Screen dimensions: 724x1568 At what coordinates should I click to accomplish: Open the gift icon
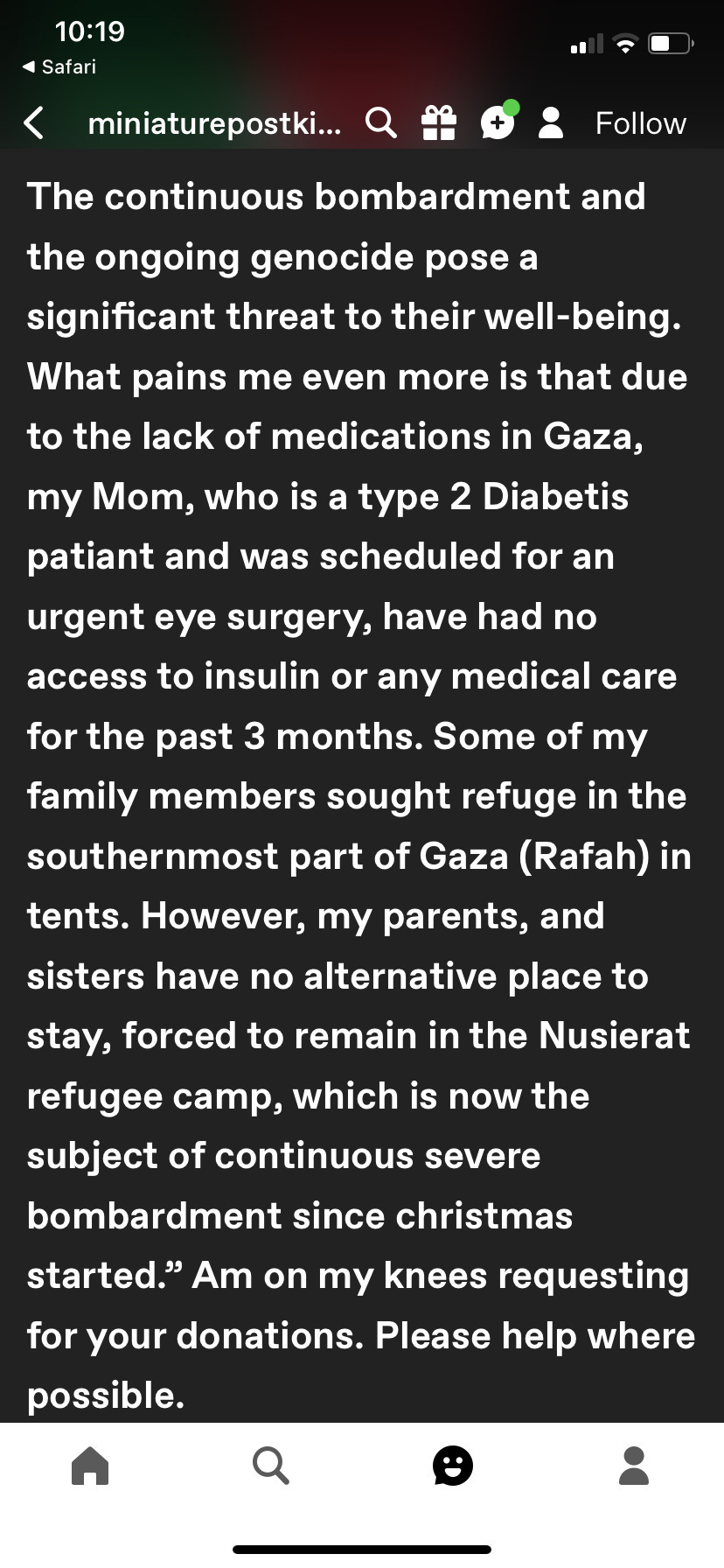(438, 123)
